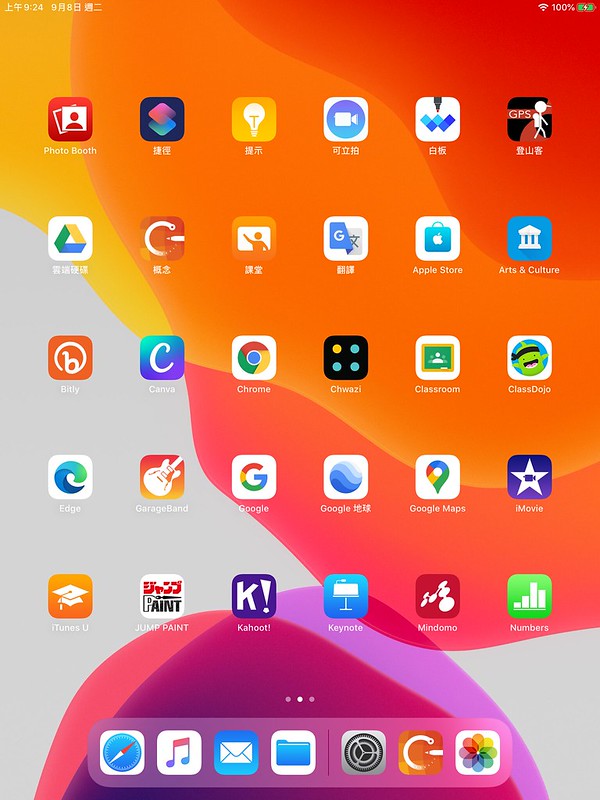
Task: Open the Photo Booth app
Action: coord(70,119)
